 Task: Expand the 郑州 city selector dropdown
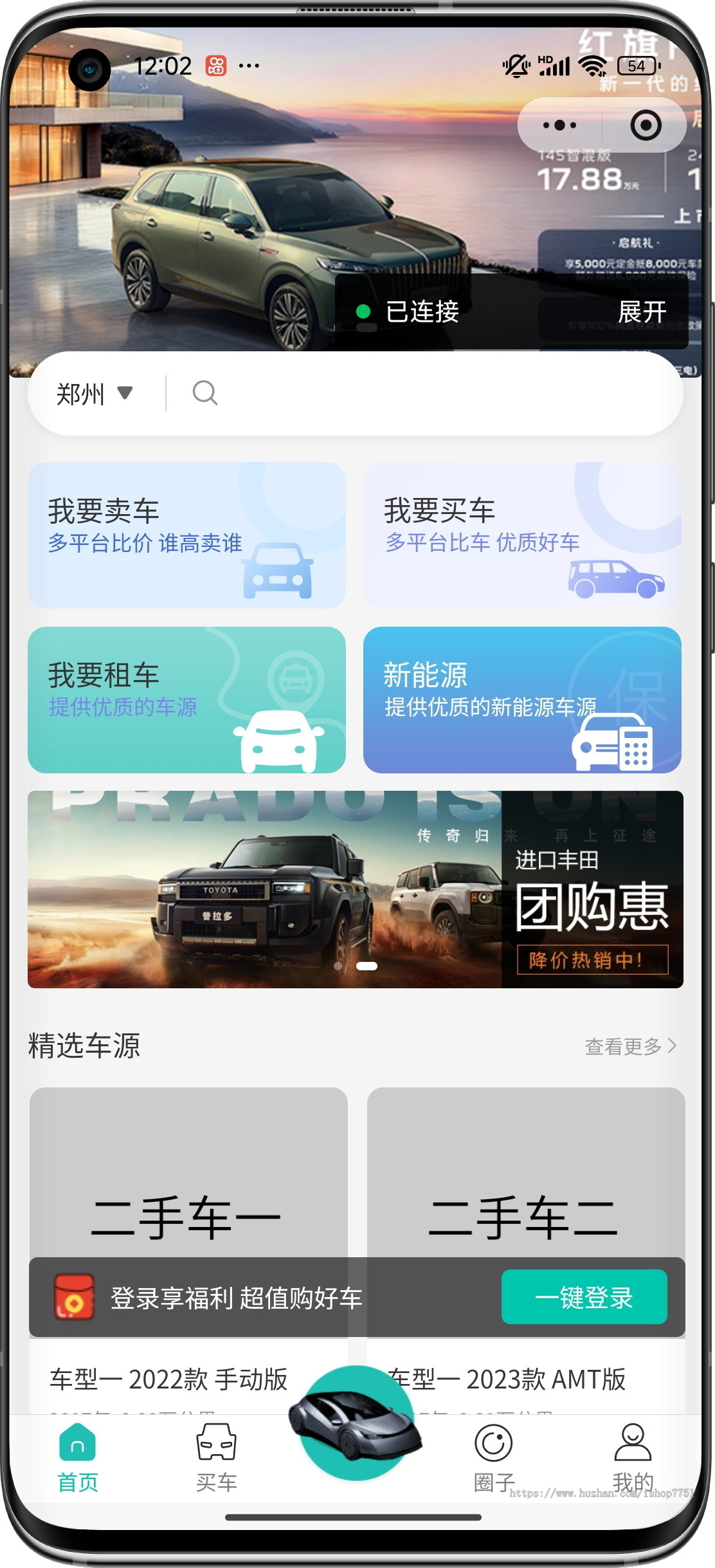point(93,394)
